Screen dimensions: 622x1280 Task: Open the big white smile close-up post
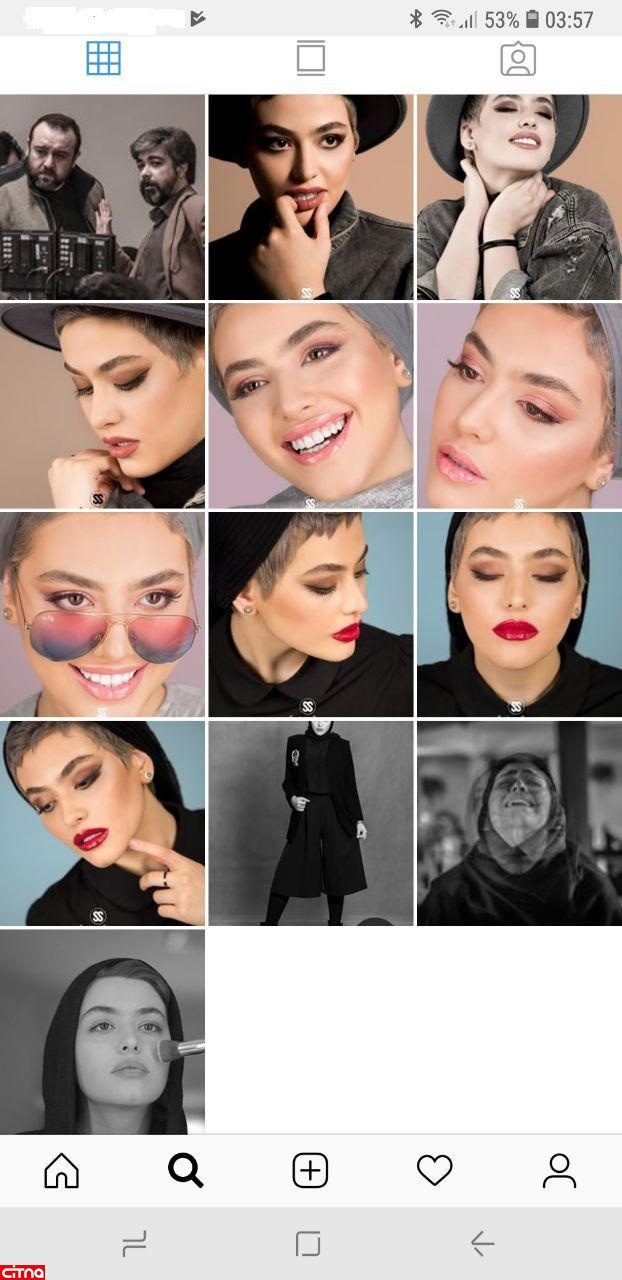310,405
